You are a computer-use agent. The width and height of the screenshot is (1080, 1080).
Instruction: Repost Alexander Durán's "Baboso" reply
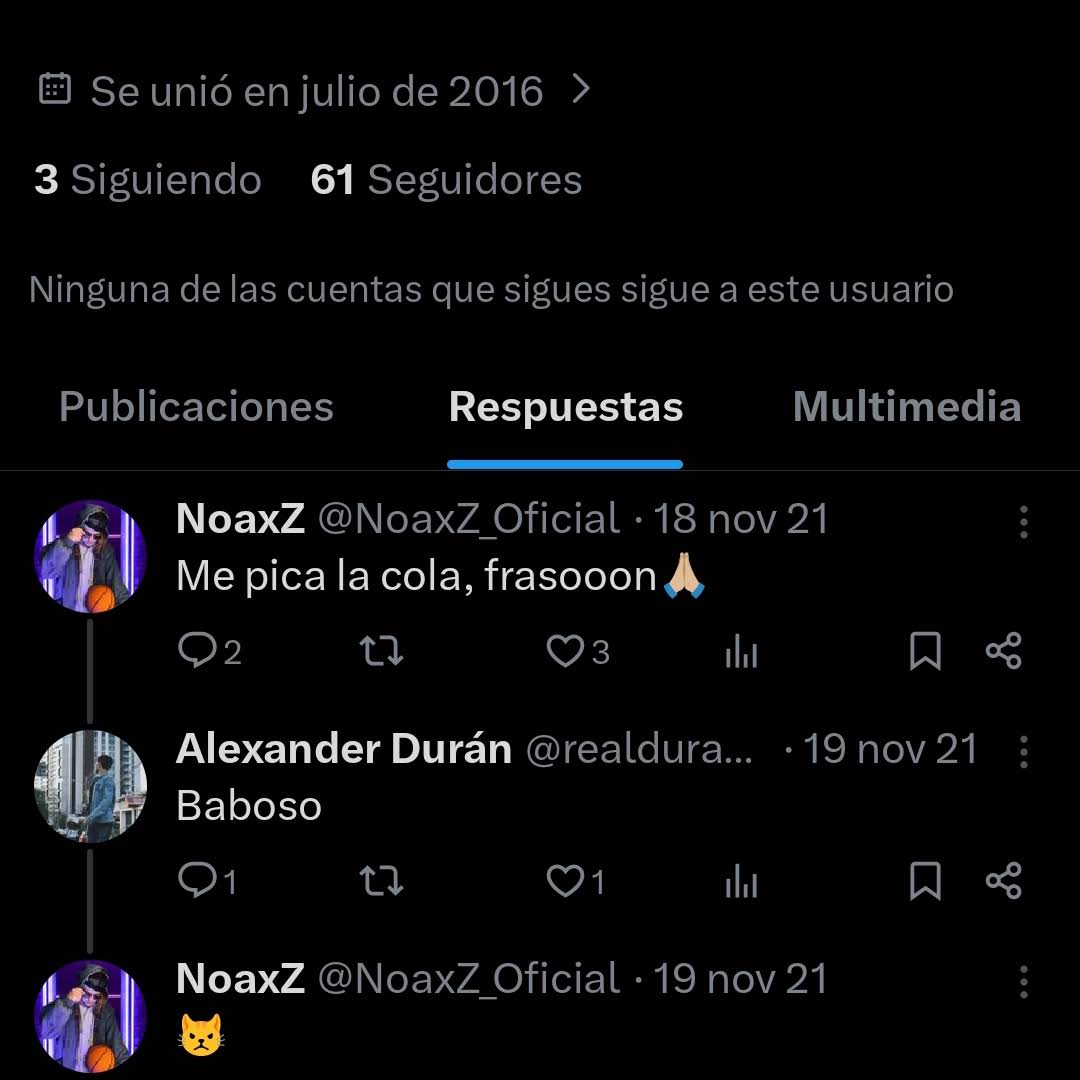382,881
